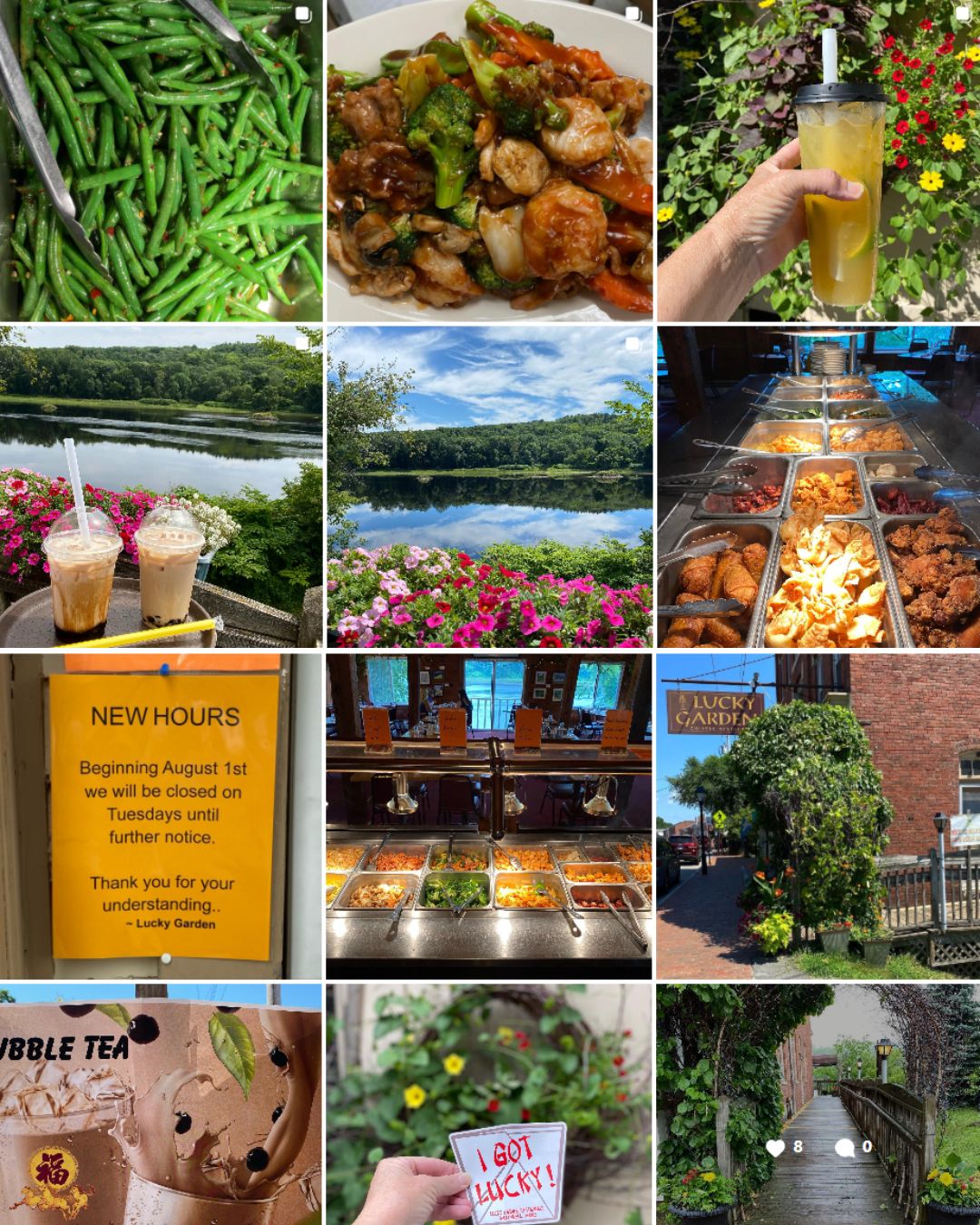Open the I Got Lucky sticker post
This screenshot has height=1225, width=980.
pos(489,1104)
